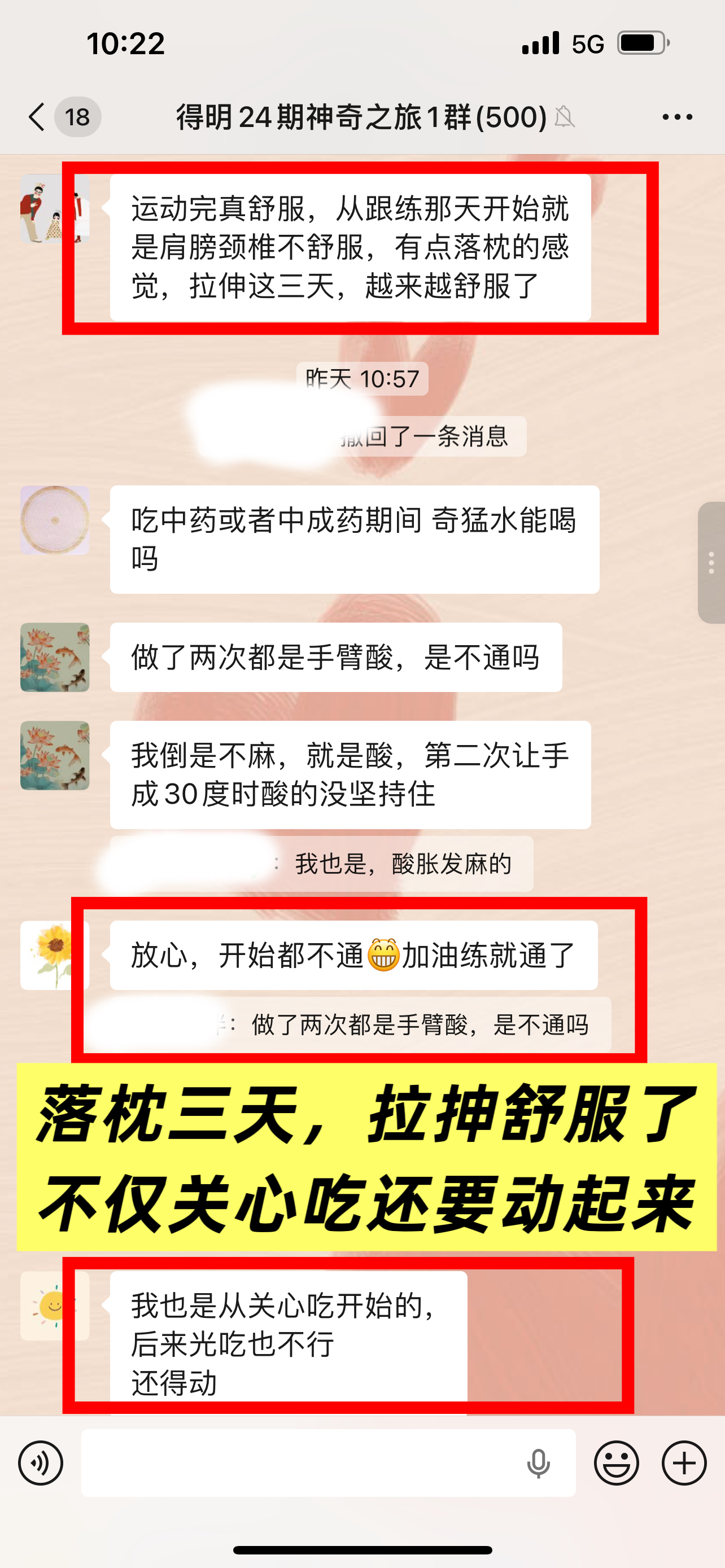View the sunflower avatar sender's profile

[x=55, y=955]
